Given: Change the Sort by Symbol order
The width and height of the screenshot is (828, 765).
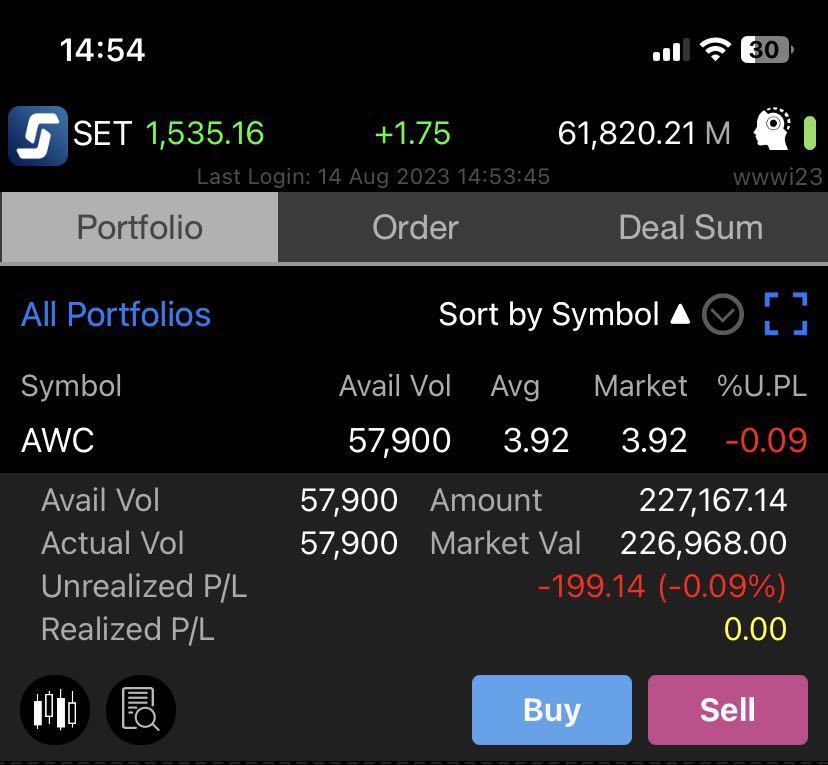Looking at the screenshot, I should pos(564,315).
